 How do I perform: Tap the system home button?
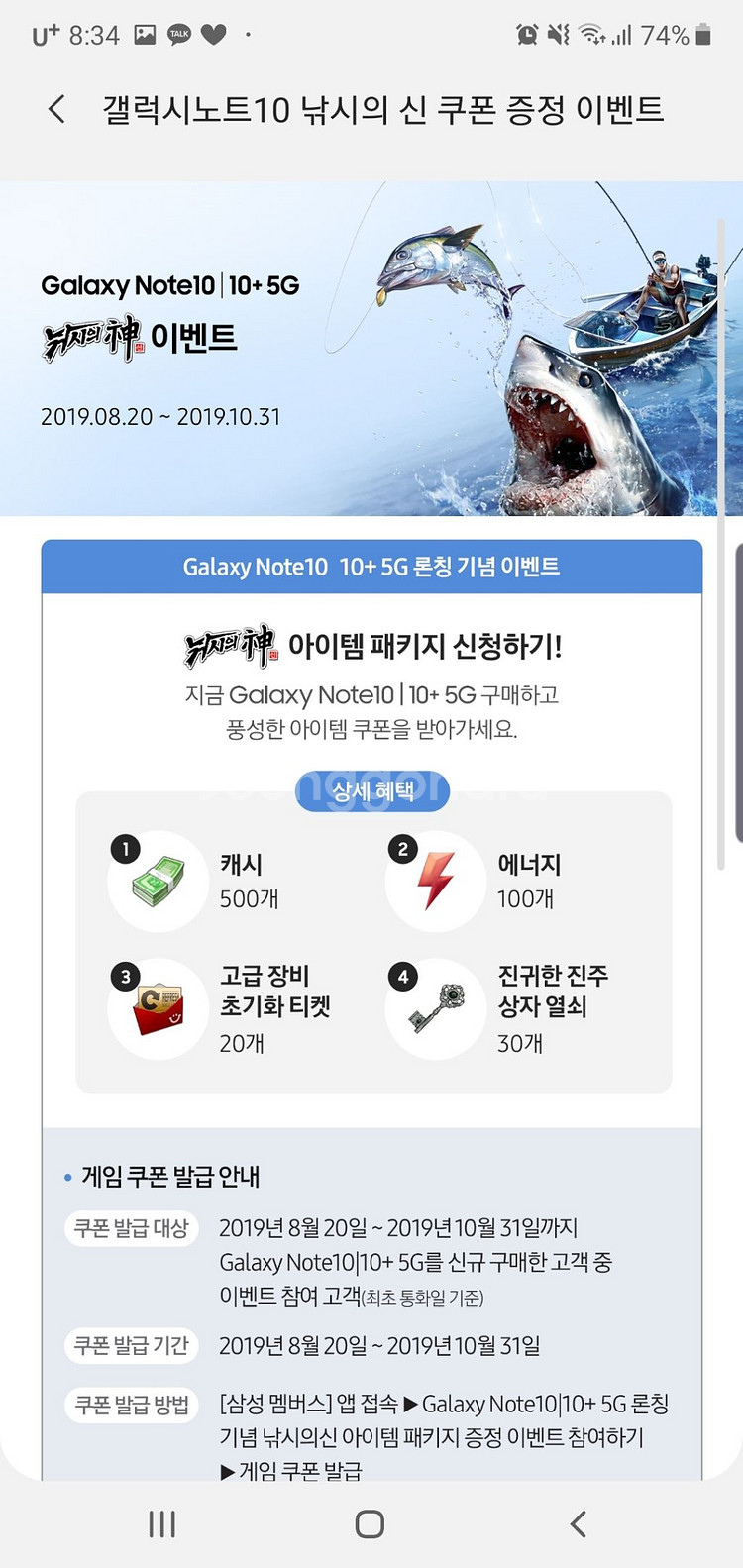point(370,1523)
